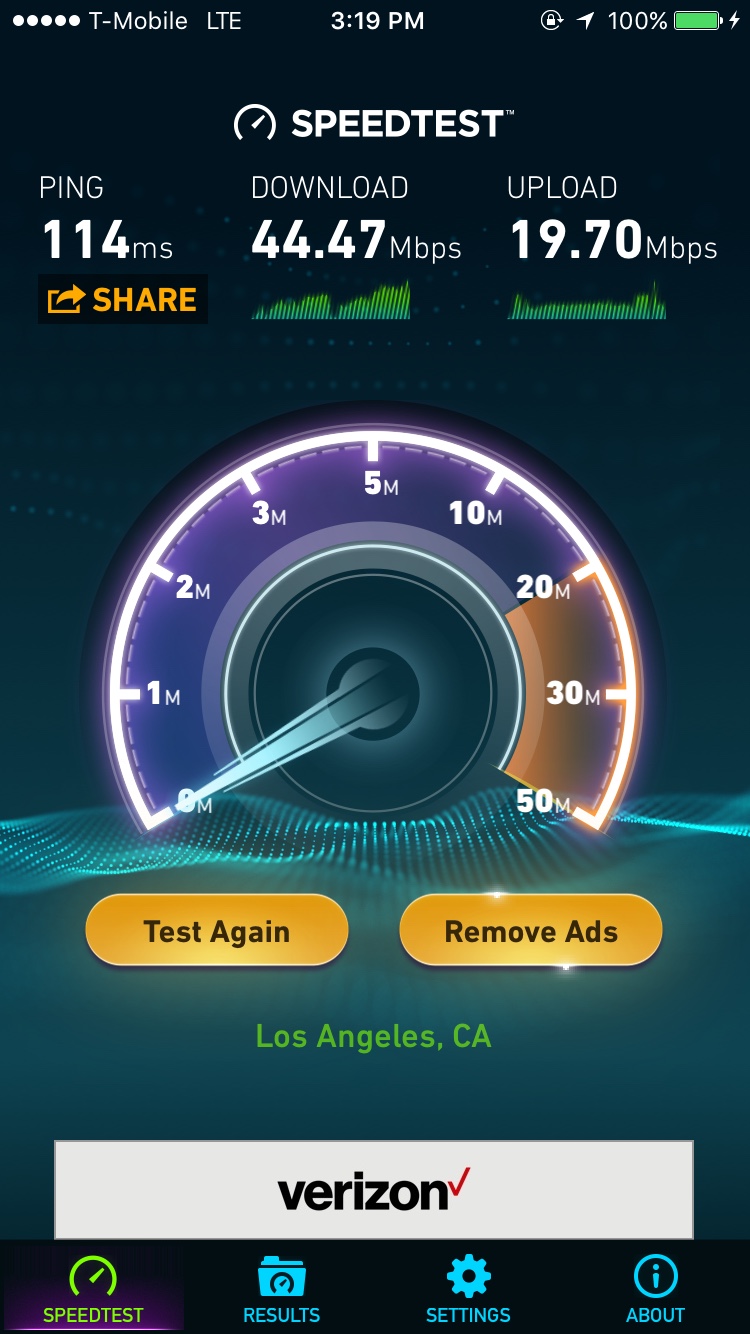Tap the Test Again button

pyautogui.click(x=217, y=931)
